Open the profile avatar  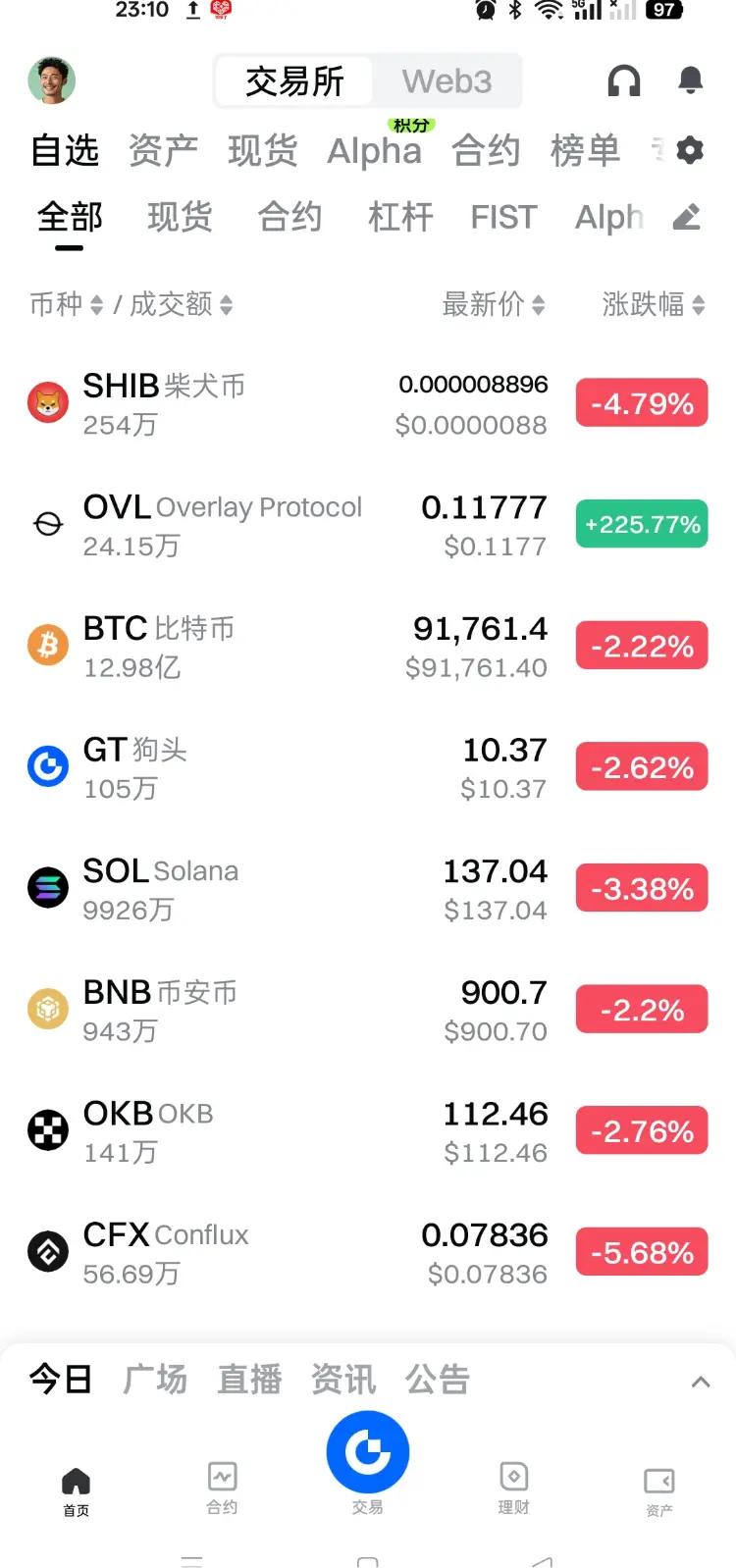[x=52, y=80]
